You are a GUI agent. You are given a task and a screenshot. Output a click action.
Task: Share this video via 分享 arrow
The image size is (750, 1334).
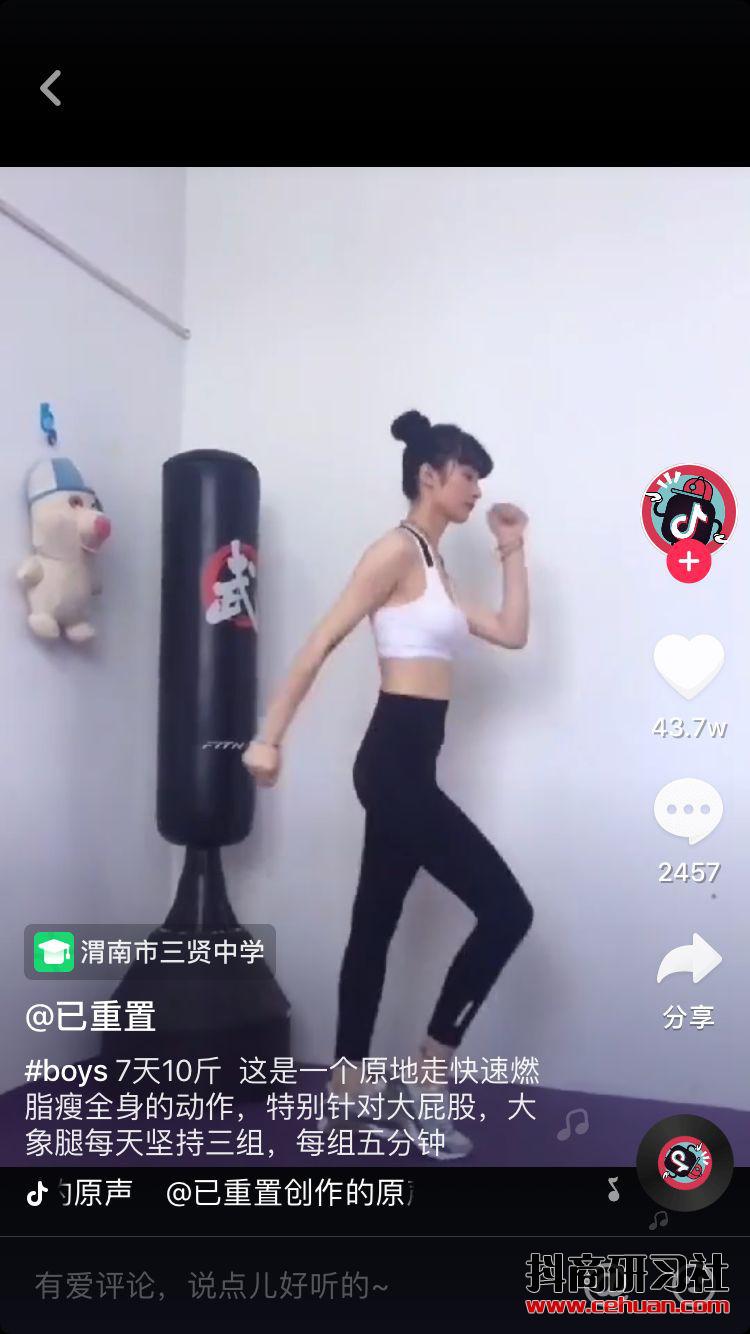point(688,962)
